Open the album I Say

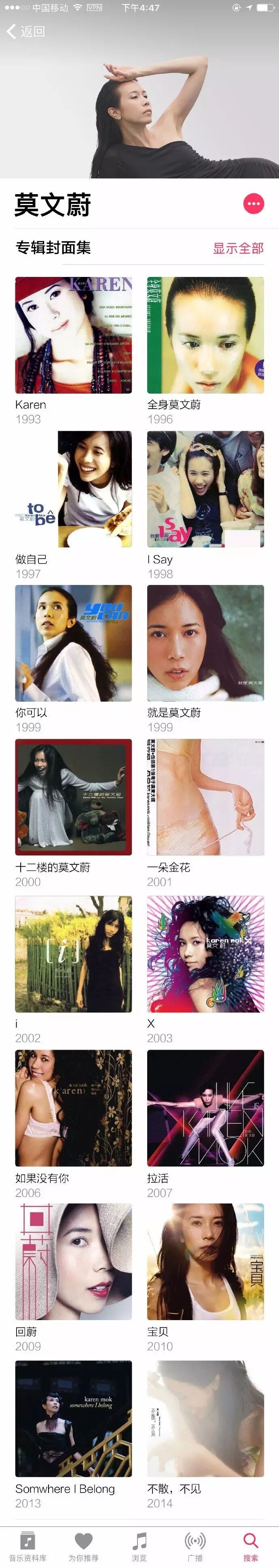coord(205,489)
